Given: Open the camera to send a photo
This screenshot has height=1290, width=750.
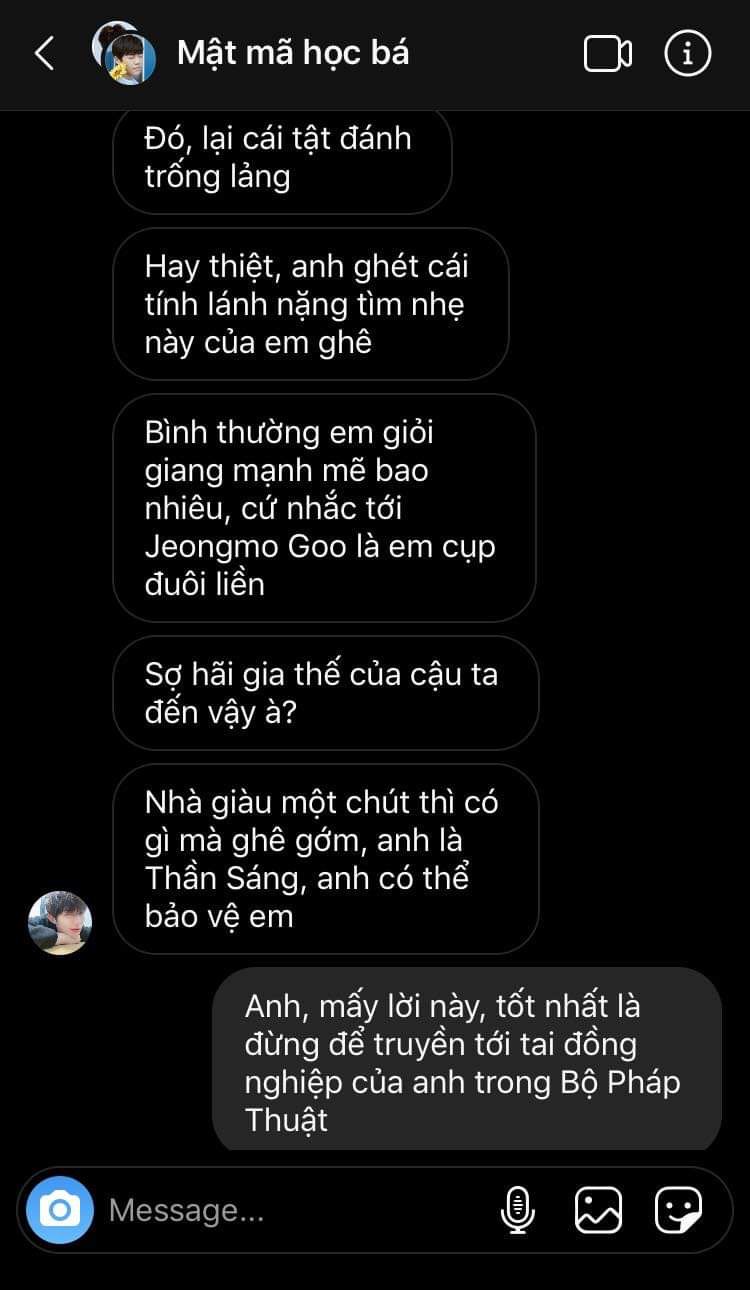Looking at the screenshot, I should coord(60,1210).
